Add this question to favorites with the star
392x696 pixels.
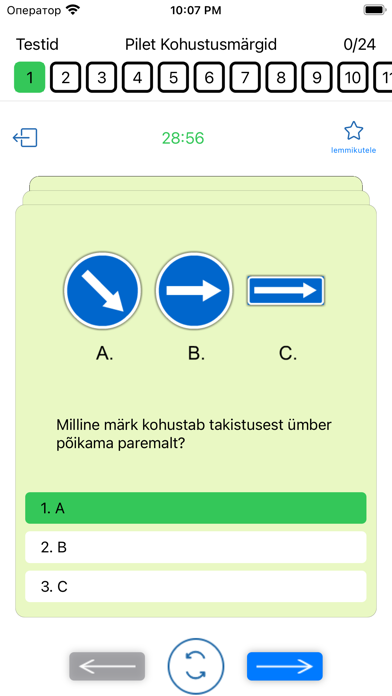353,137
